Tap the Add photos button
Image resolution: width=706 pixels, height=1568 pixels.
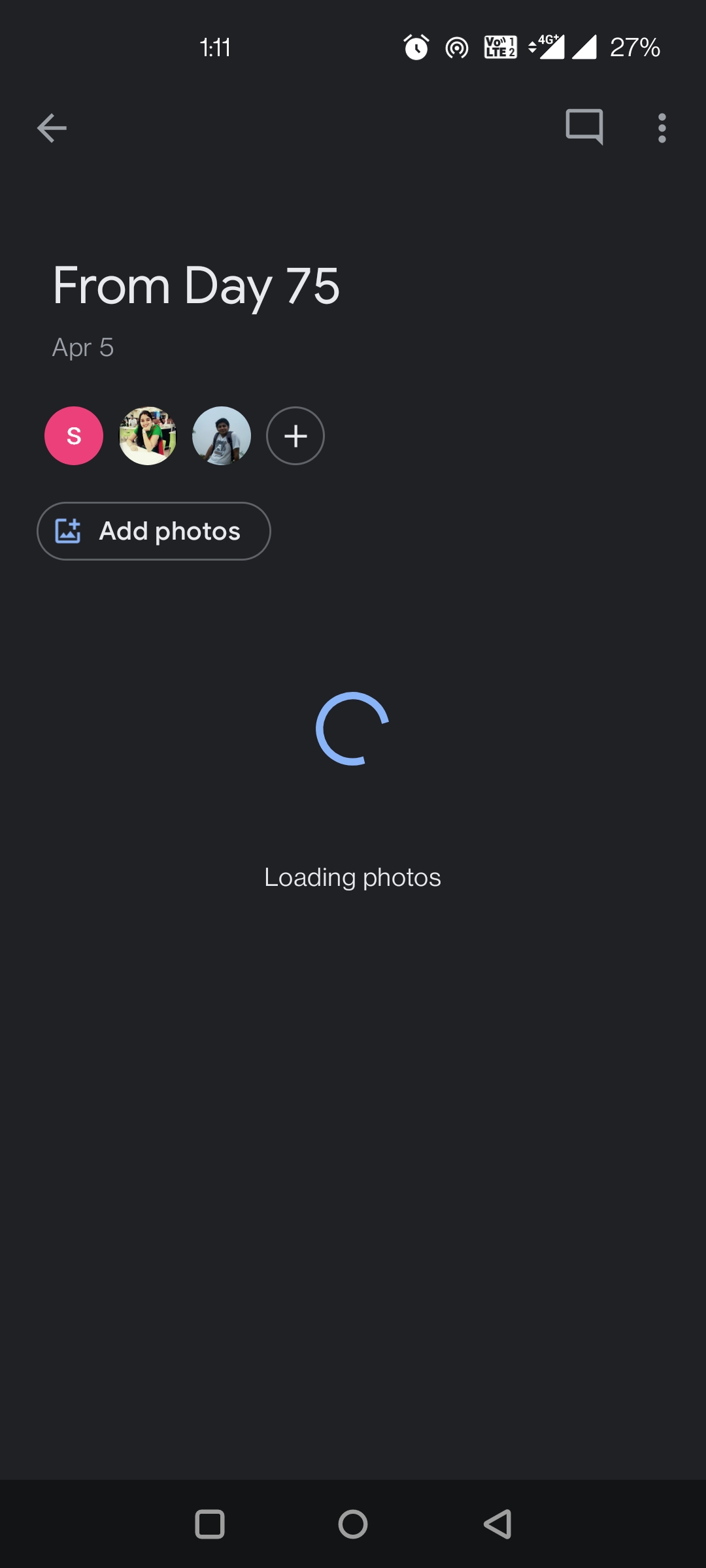(154, 531)
